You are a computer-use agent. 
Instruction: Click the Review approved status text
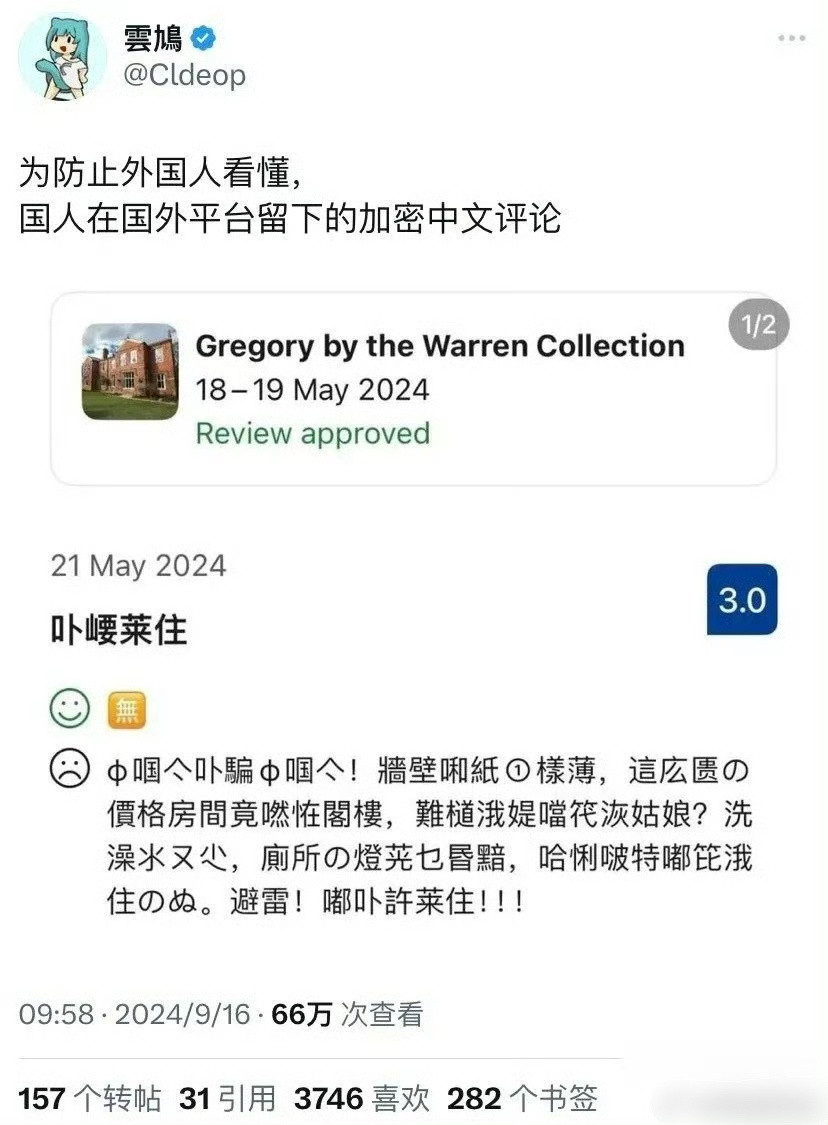(313, 434)
